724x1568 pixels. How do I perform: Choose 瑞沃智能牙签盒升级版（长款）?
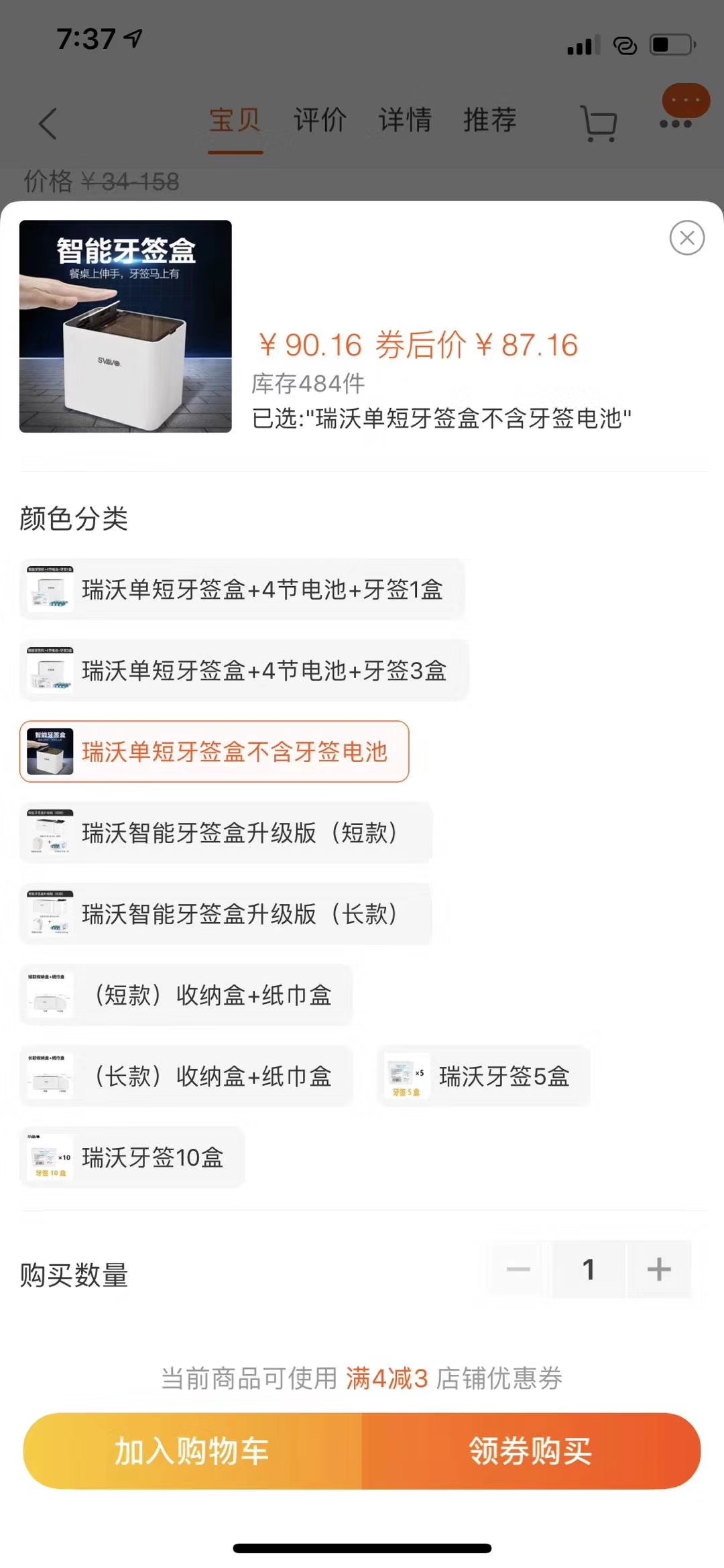tap(226, 914)
